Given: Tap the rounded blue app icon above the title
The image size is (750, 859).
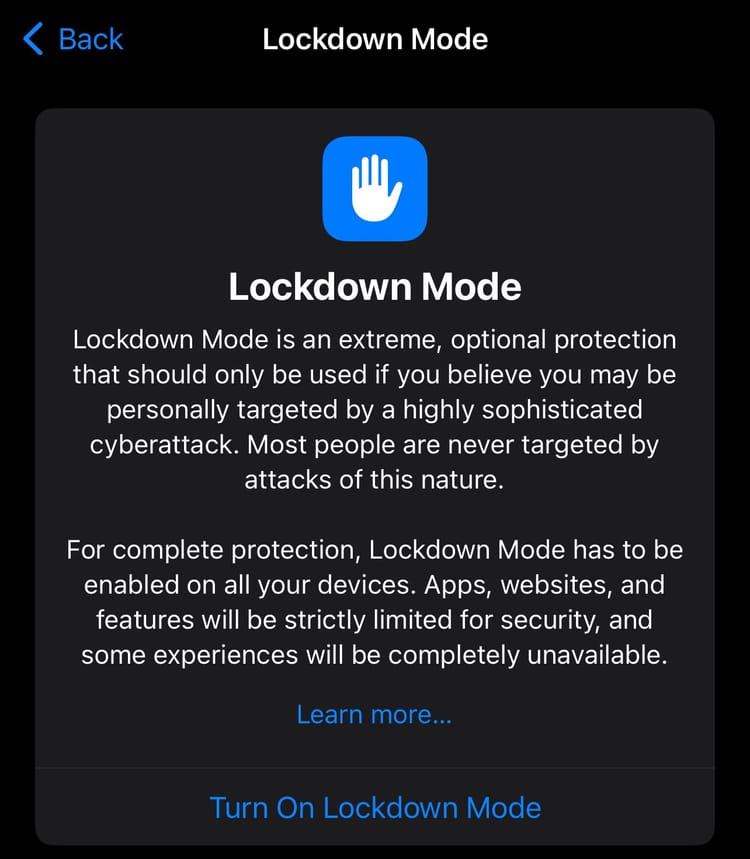Looking at the screenshot, I should point(375,190).
